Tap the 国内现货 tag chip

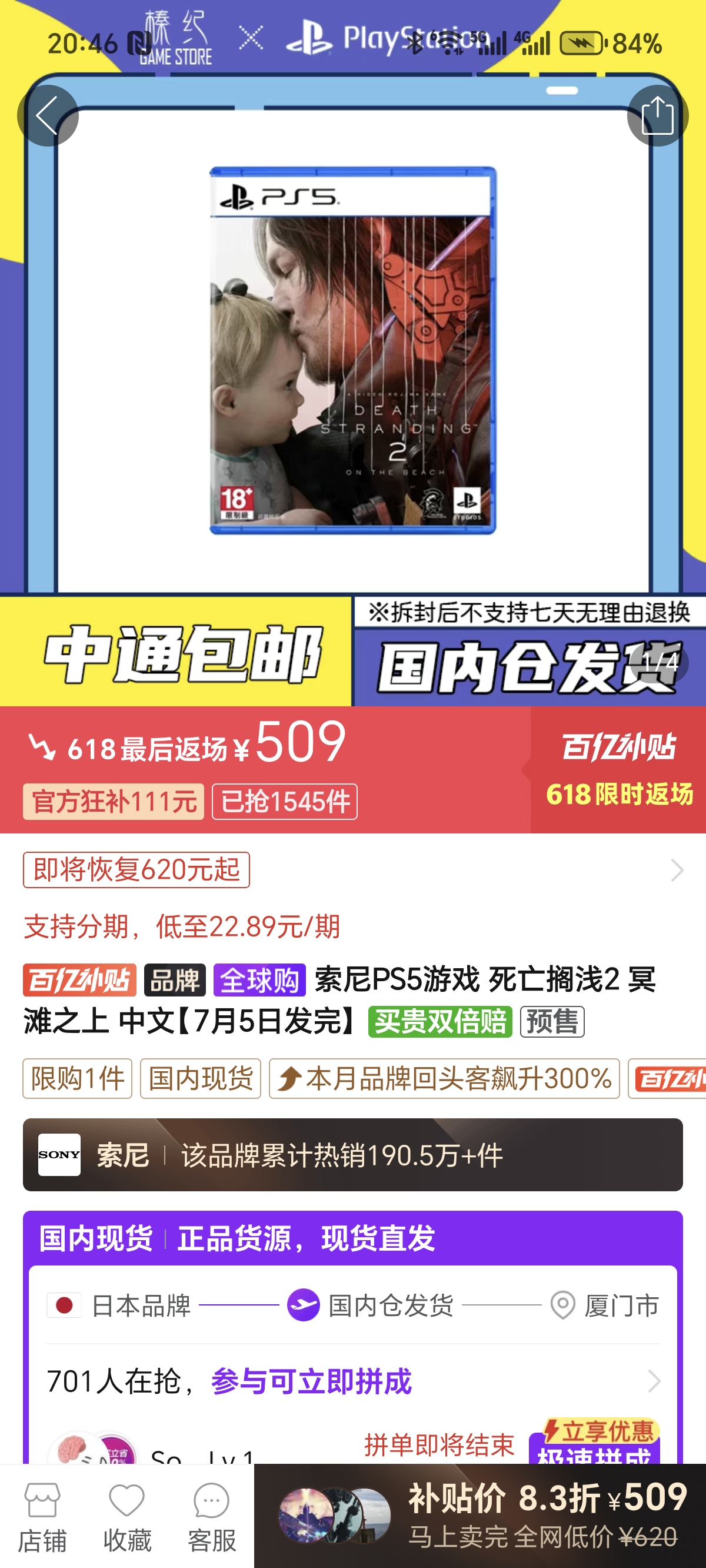pos(200,1079)
